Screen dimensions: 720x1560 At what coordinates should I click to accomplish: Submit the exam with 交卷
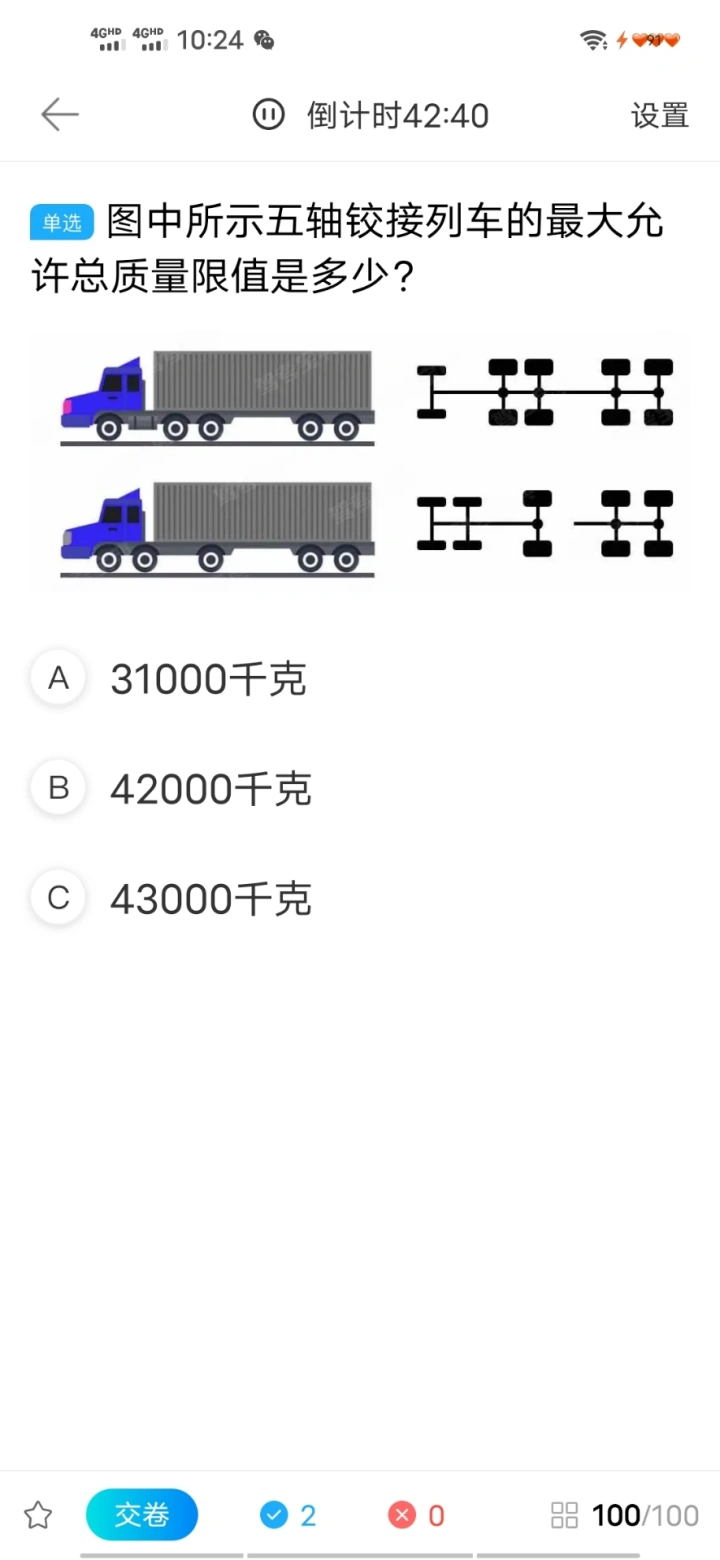pyautogui.click(x=142, y=1515)
